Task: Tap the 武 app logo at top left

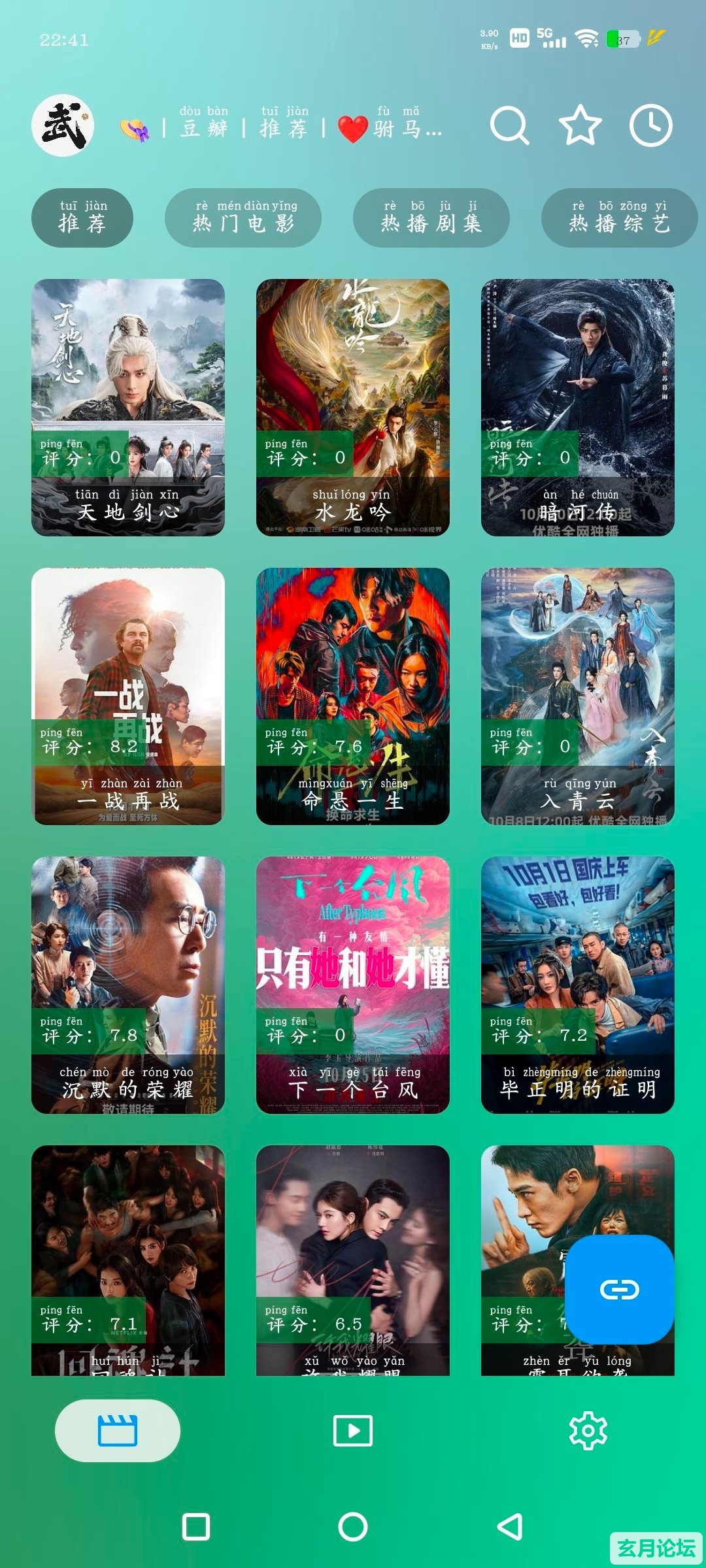Action: click(63, 125)
